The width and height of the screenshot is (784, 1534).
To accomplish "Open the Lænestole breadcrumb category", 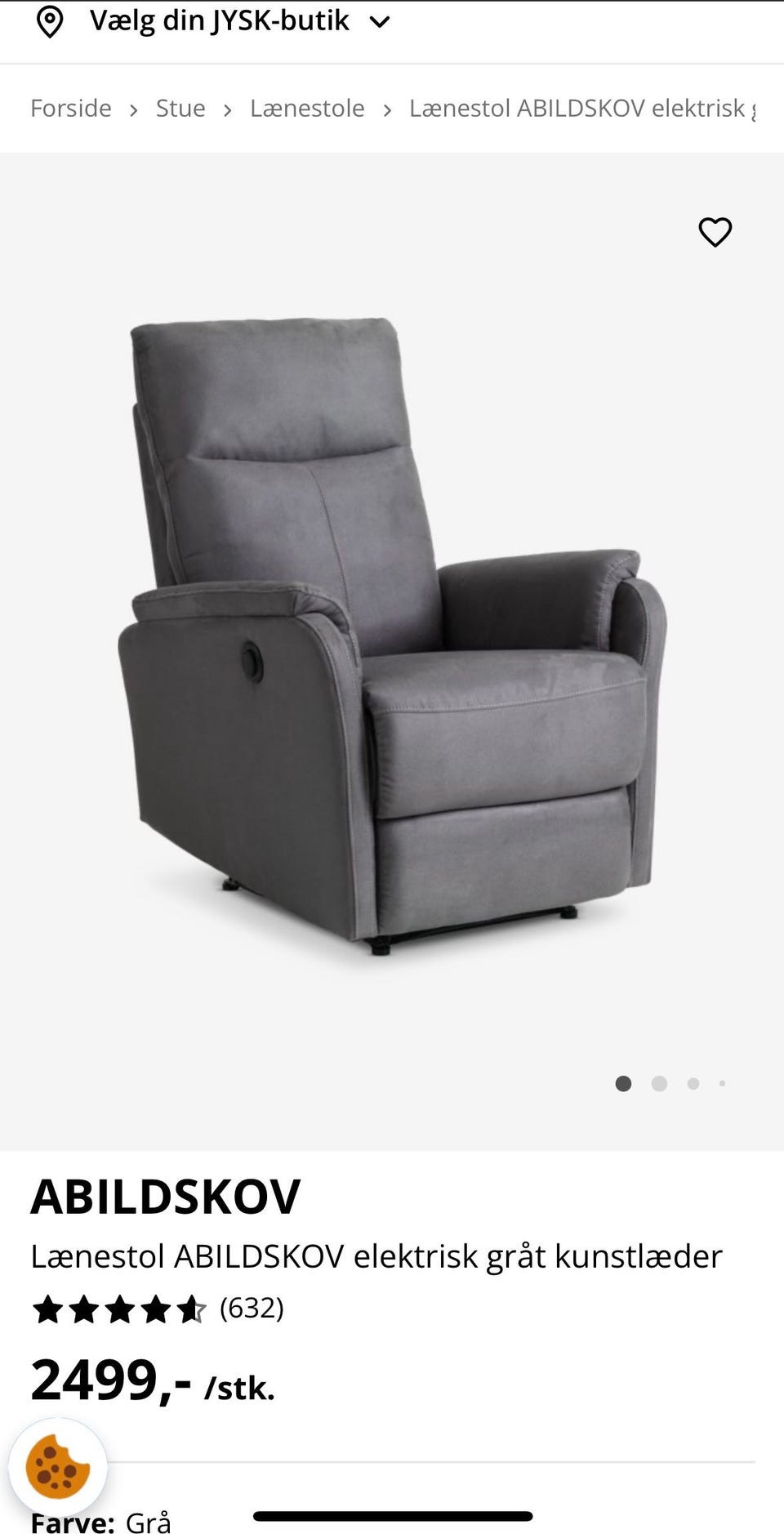I will pyautogui.click(x=307, y=108).
